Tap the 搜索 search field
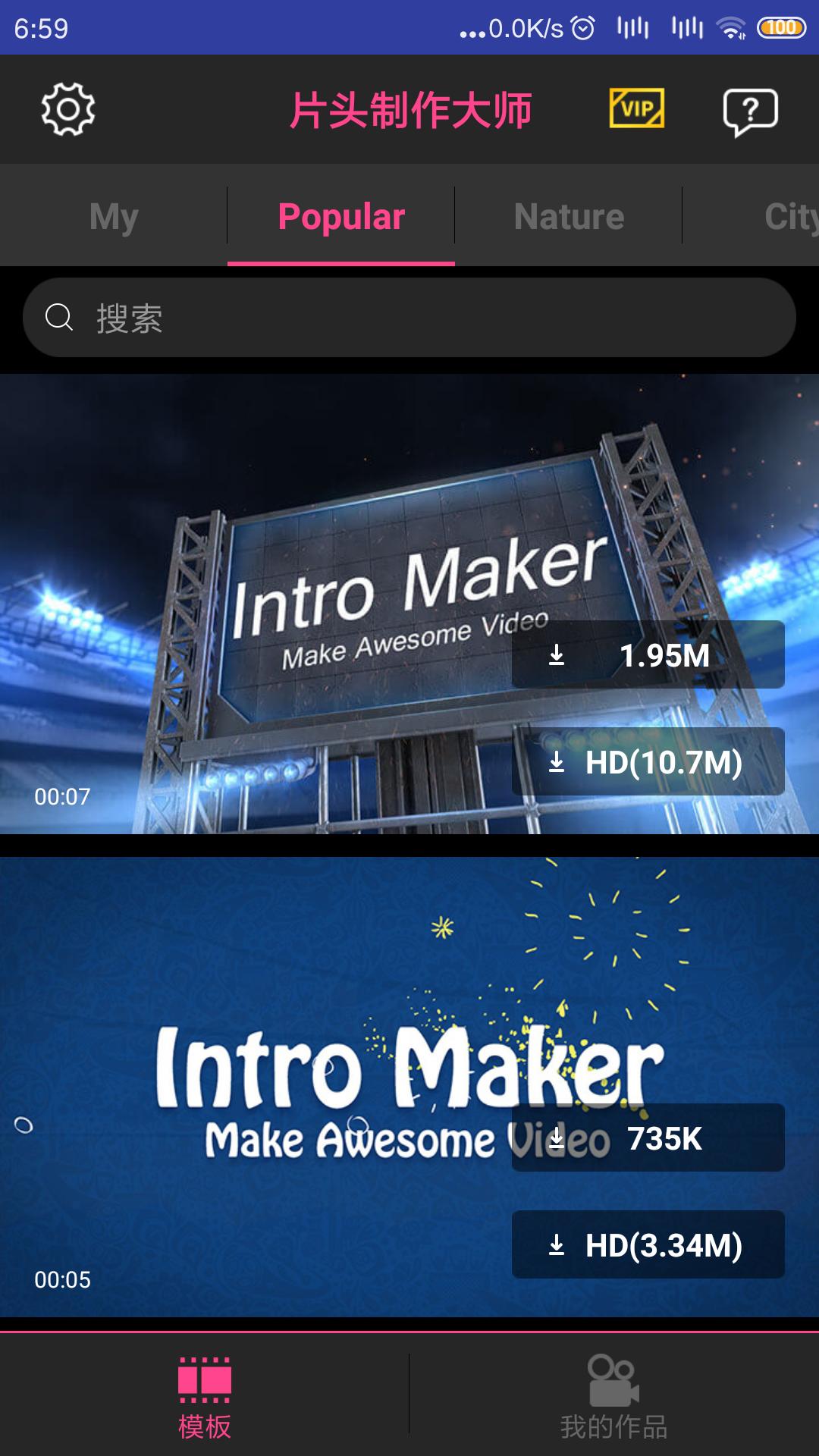Viewport: 819px width, 1456px height. point(409,317)
